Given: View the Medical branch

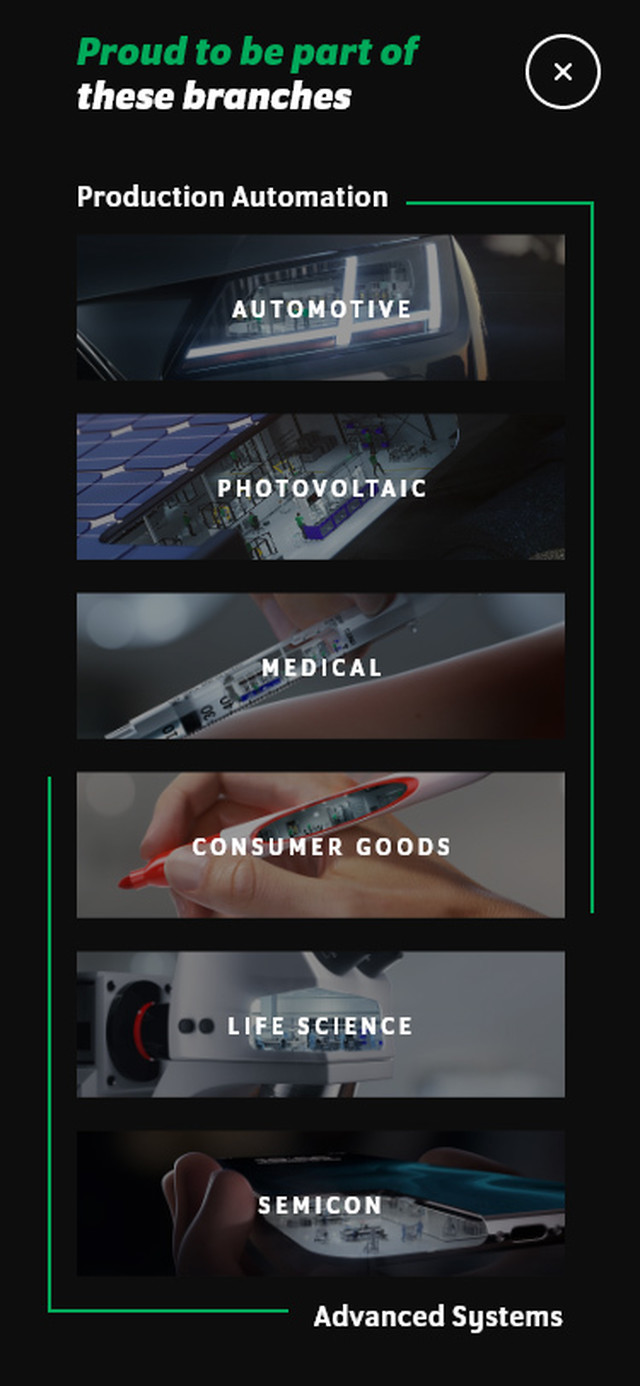Looking at the screenshot, I should pos(321,666).
